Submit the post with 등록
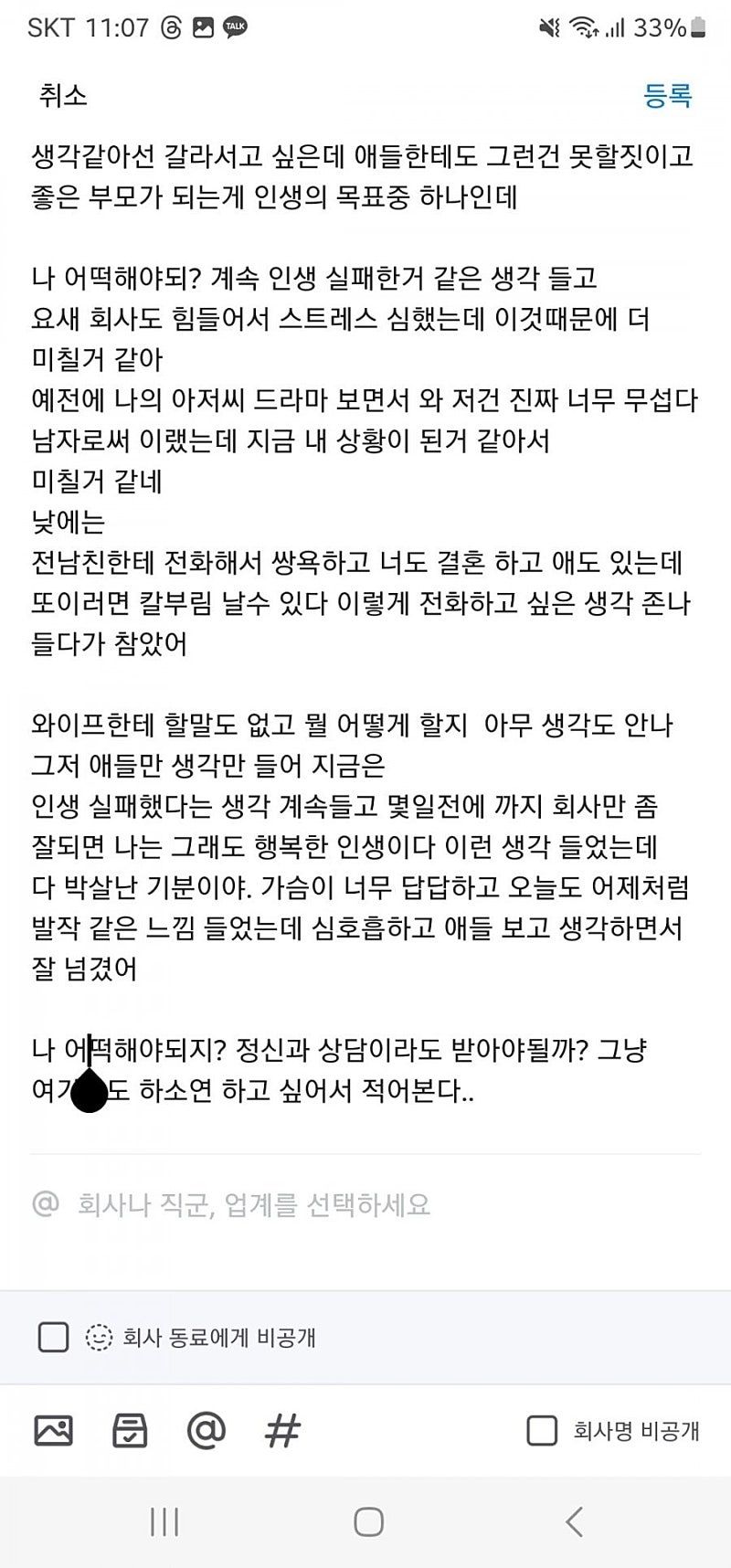This screenshot has height=1568, width=731. (x=668, y=96)
